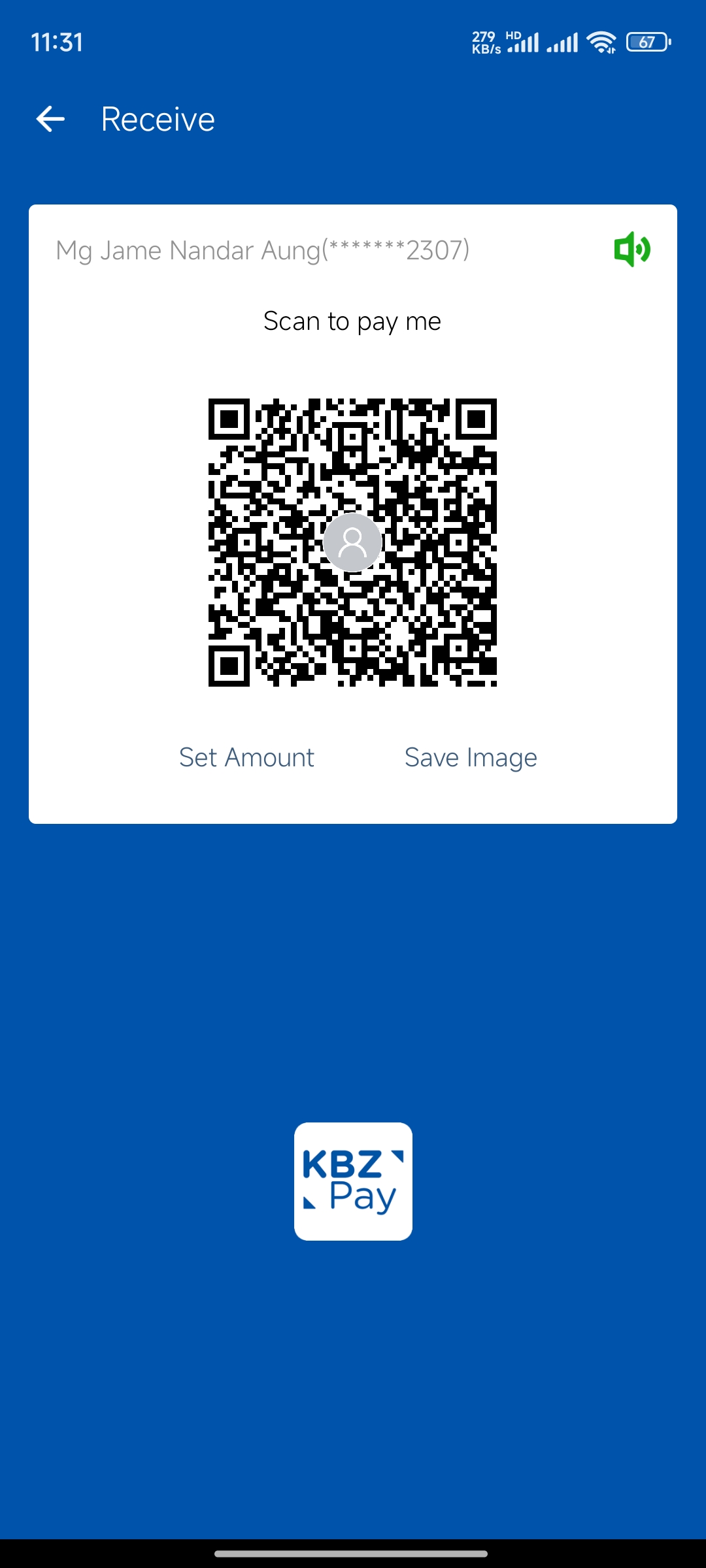Go back from the Receive screen
706x1568 pixels.
coord(50,119)
